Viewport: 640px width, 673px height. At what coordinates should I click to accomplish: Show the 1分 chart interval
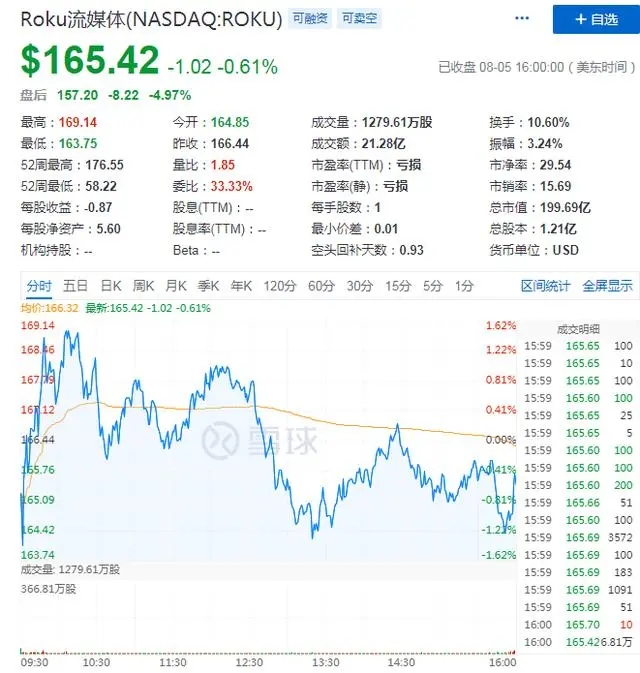[463, 286]
